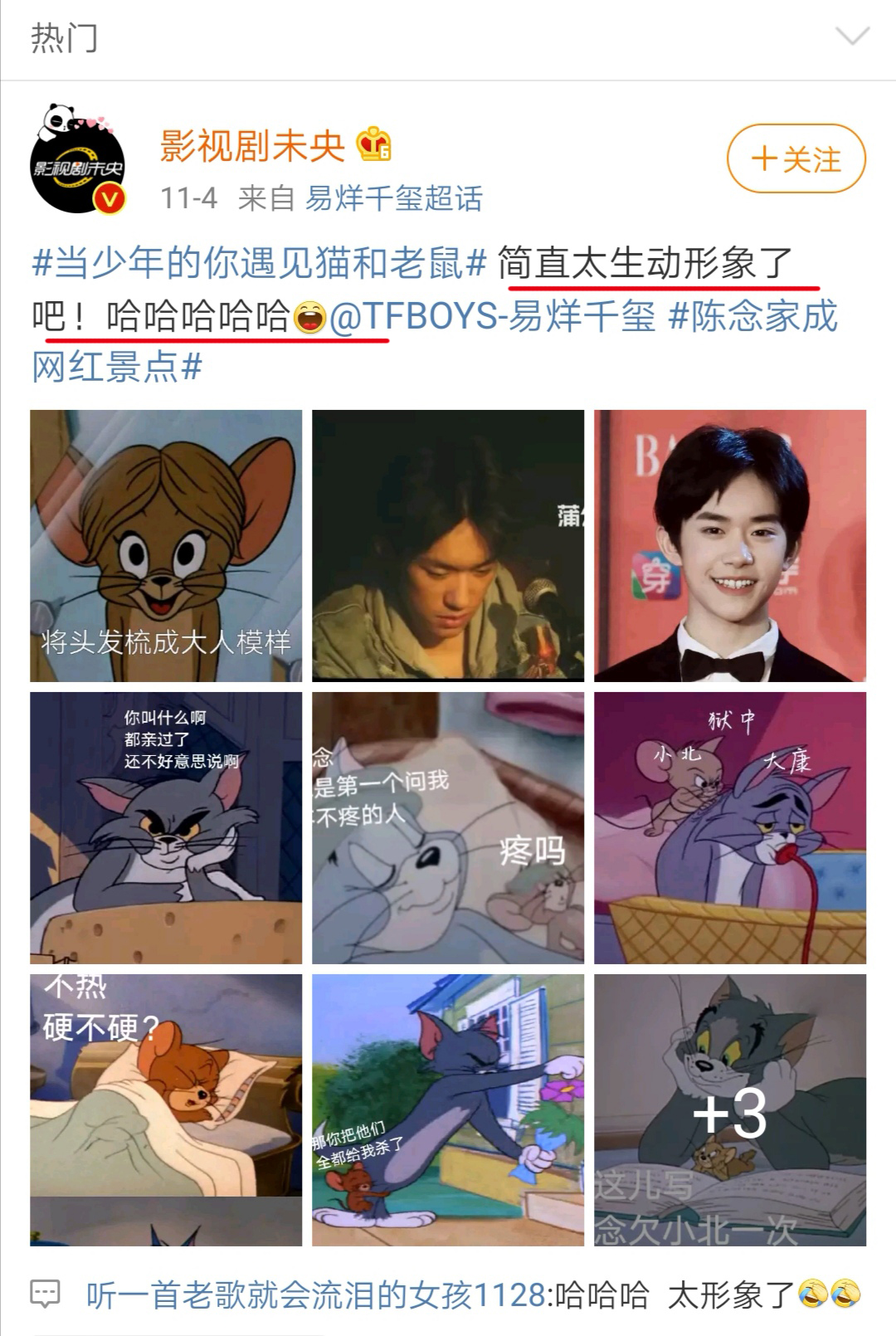
Task: Open image captioned 你叫什么啊 with Tom
Action: pos(166,827)
